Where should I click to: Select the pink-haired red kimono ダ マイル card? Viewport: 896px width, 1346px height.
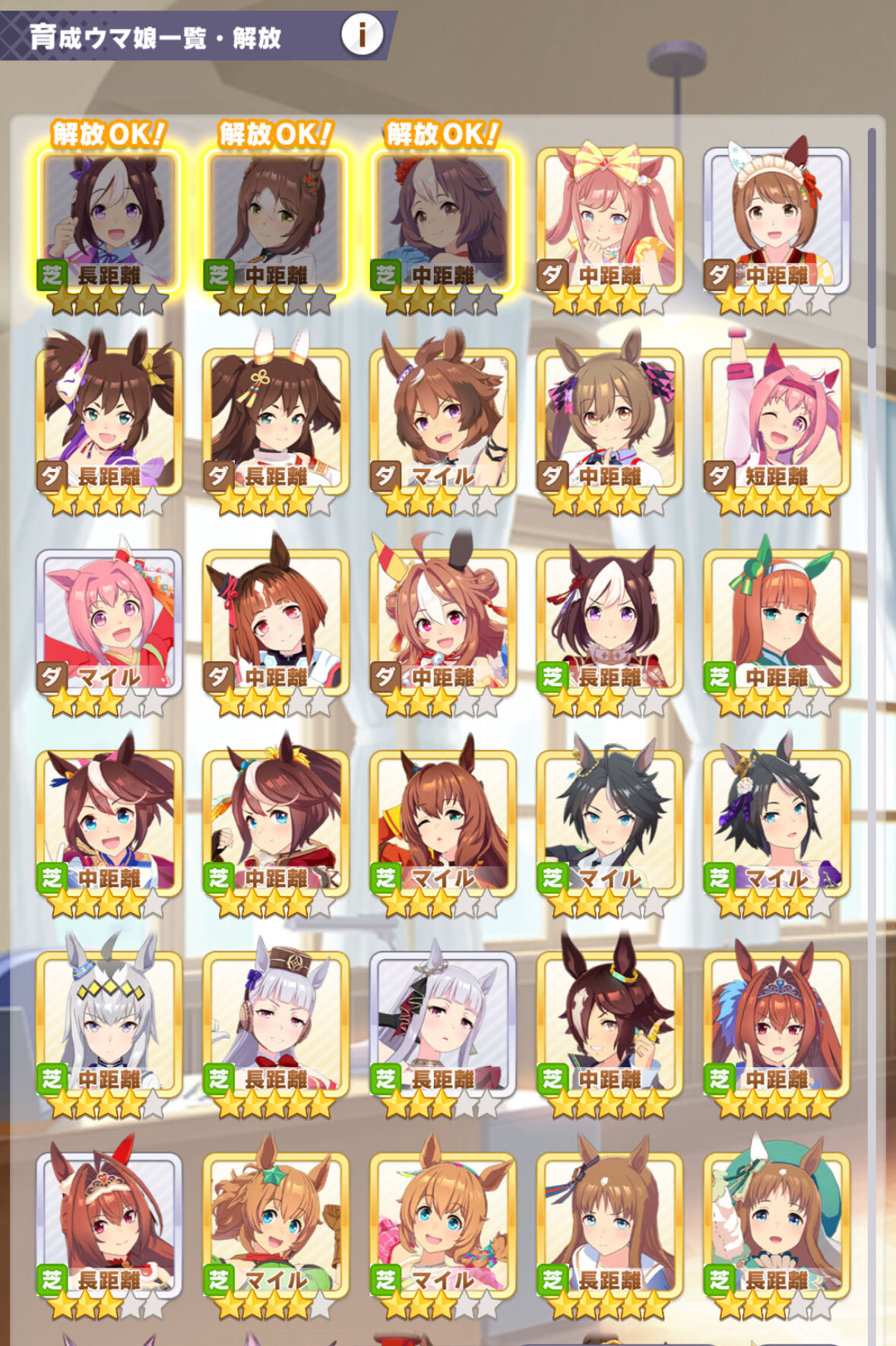(x=109, y=623)
